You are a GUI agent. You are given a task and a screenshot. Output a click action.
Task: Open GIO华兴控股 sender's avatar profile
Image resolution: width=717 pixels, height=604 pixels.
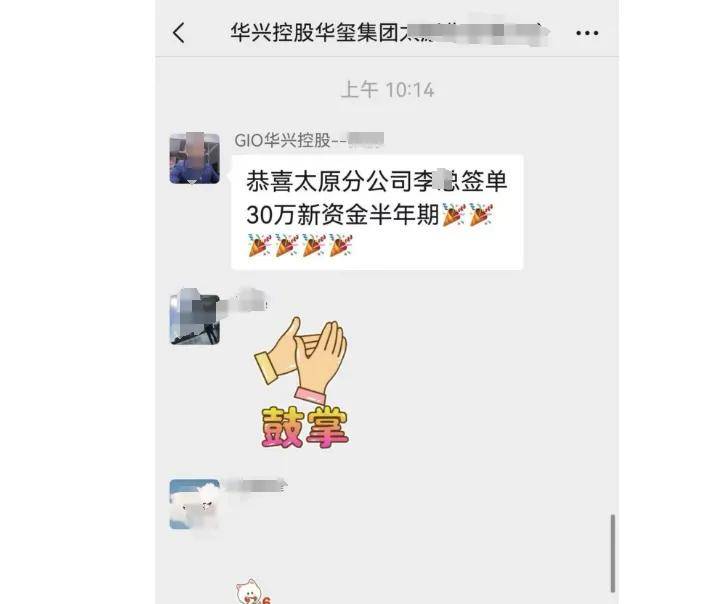pos(194,159)
